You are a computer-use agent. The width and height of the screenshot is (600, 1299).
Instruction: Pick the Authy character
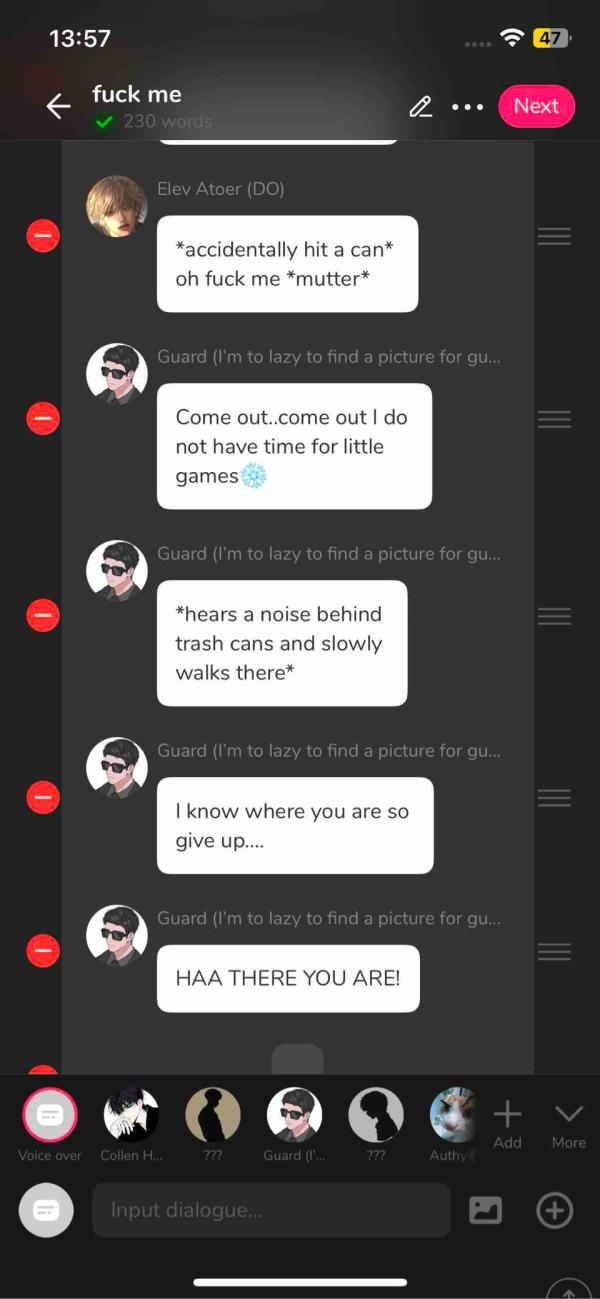tap(456, 1115)
